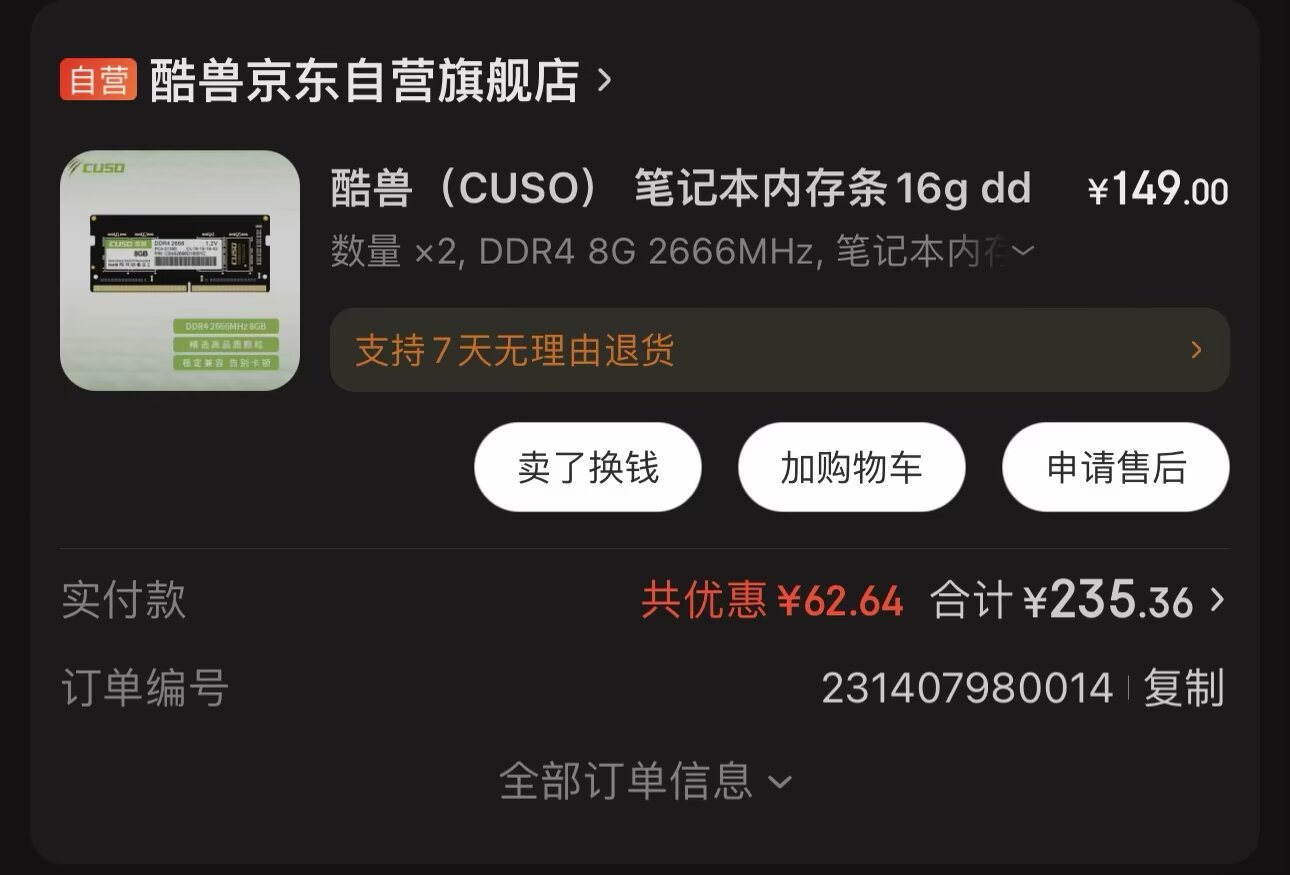Apply for after-sales via 申请售后
Image resolution: width=1290 pixels, height=875 pixels.
tap(1115, 467)
